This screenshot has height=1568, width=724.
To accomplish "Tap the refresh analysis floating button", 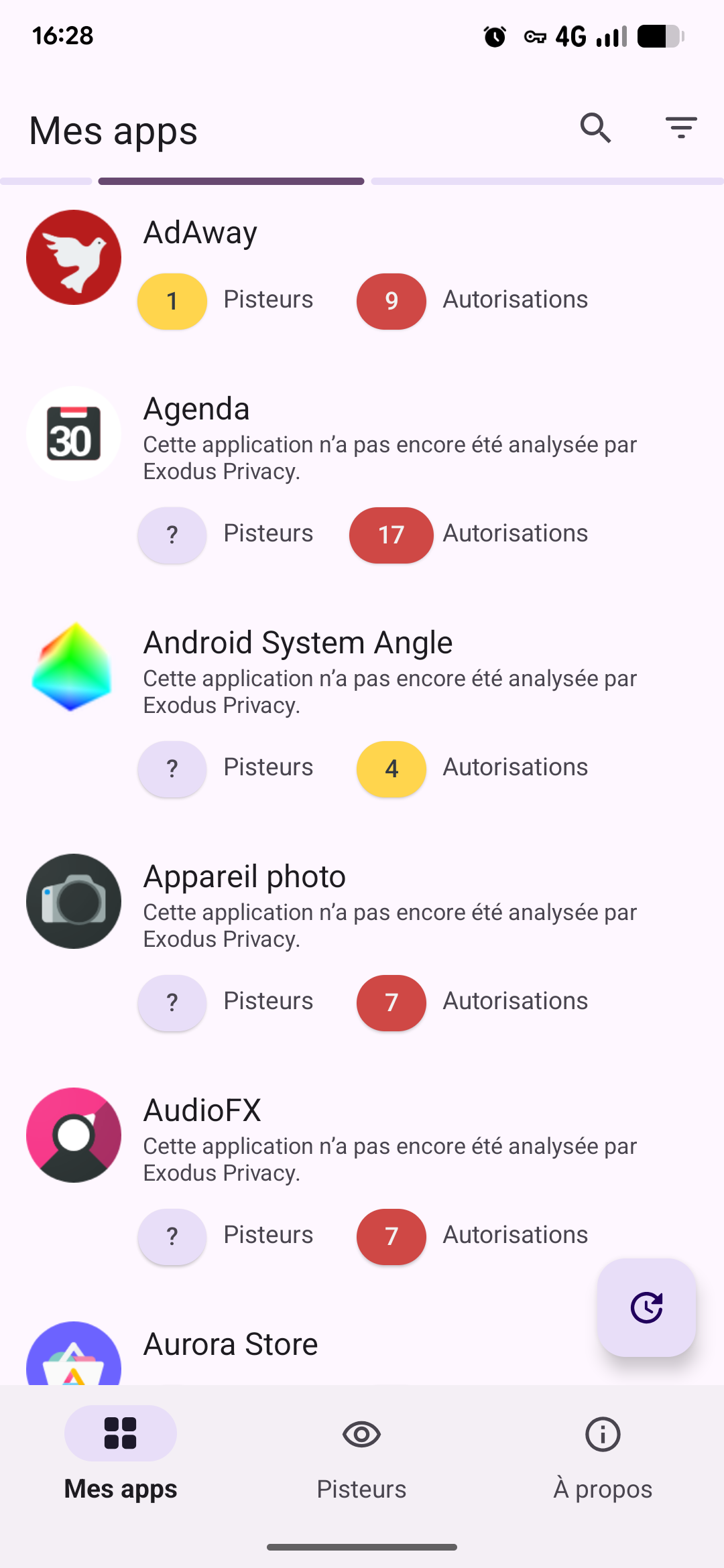I will pyautogui.click(x=647, y=1307).
